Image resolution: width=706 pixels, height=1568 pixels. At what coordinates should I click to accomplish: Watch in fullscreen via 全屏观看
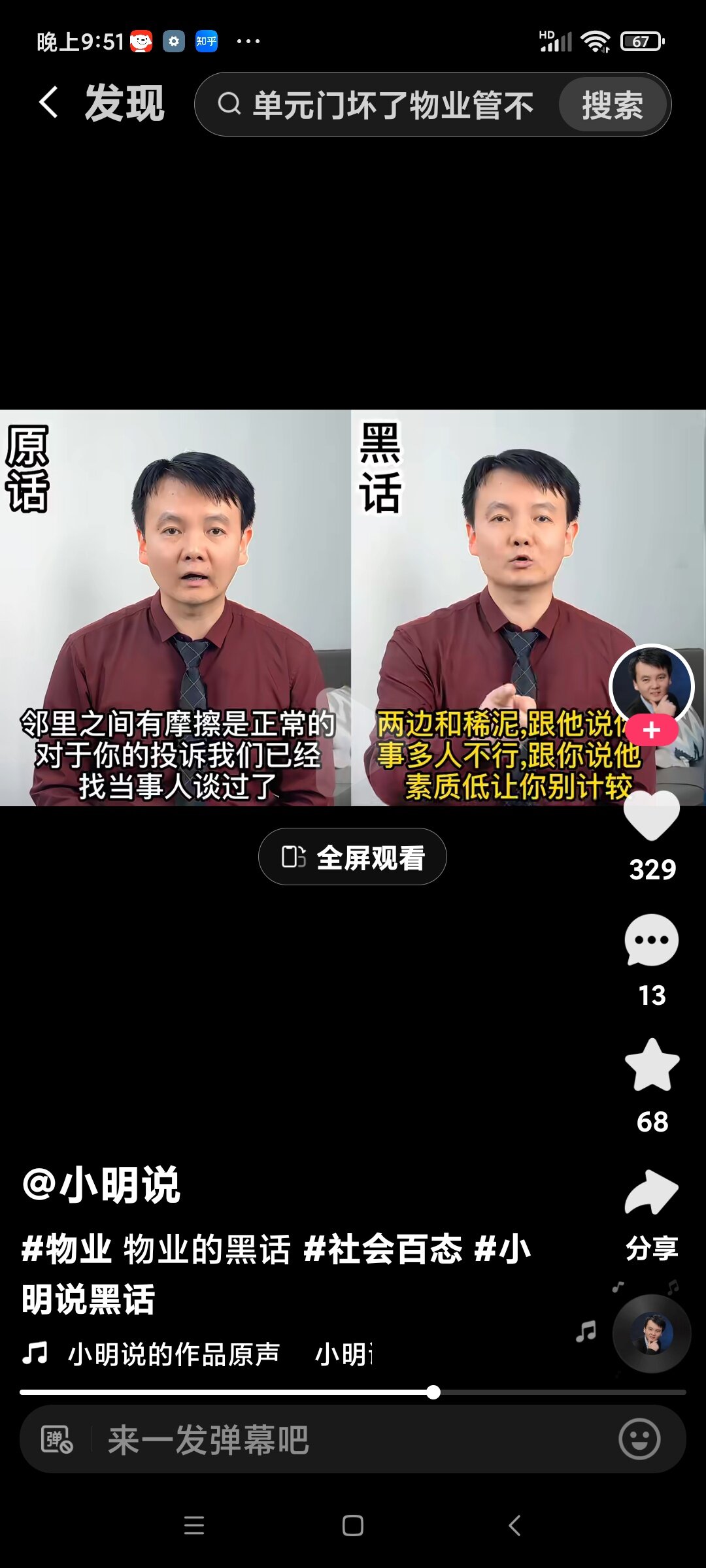352,857
